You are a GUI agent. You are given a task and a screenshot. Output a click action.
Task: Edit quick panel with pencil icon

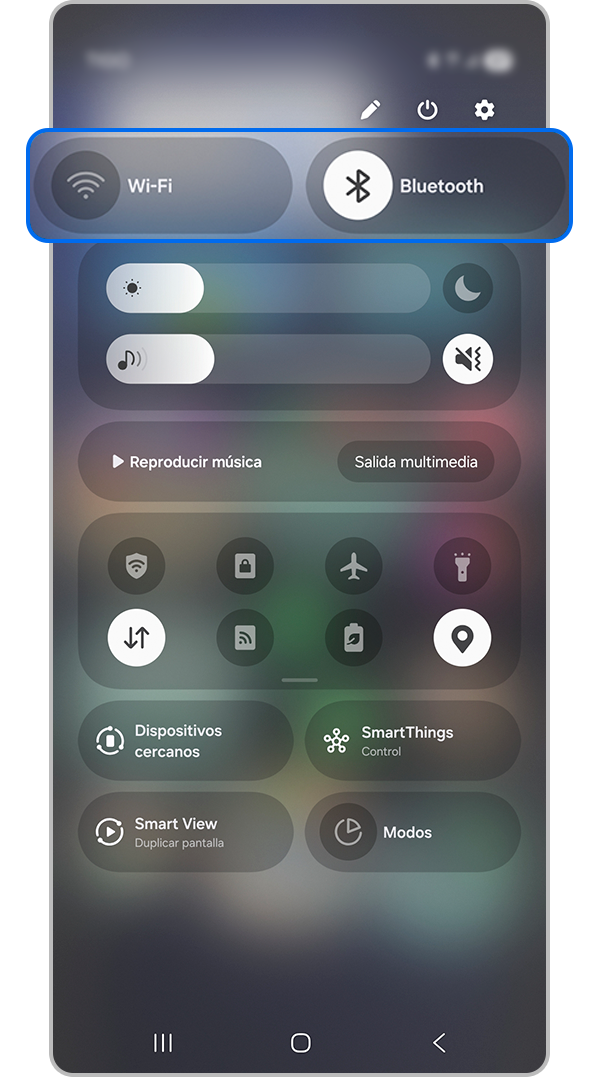click(370, 110)
